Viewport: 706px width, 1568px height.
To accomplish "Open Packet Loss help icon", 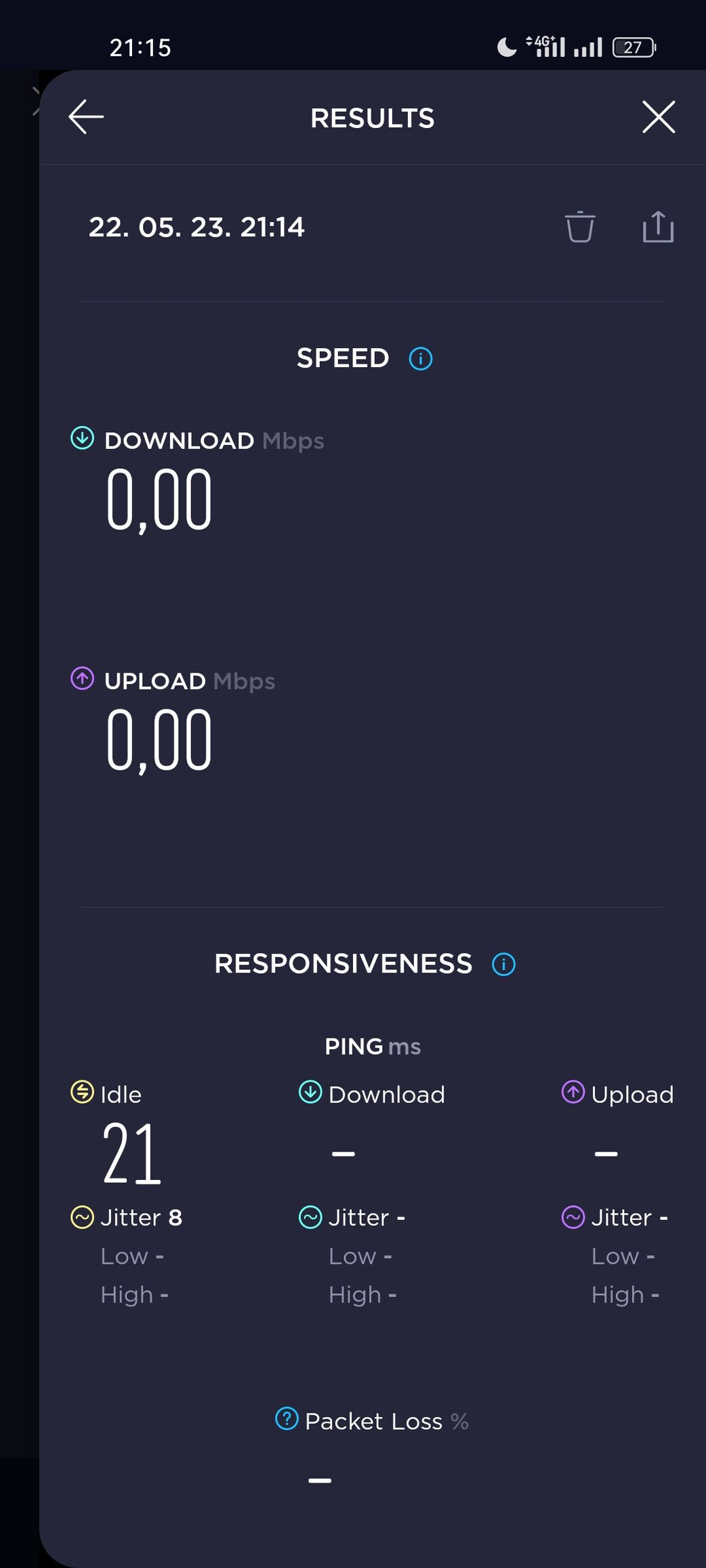I will coord(287,1418).
